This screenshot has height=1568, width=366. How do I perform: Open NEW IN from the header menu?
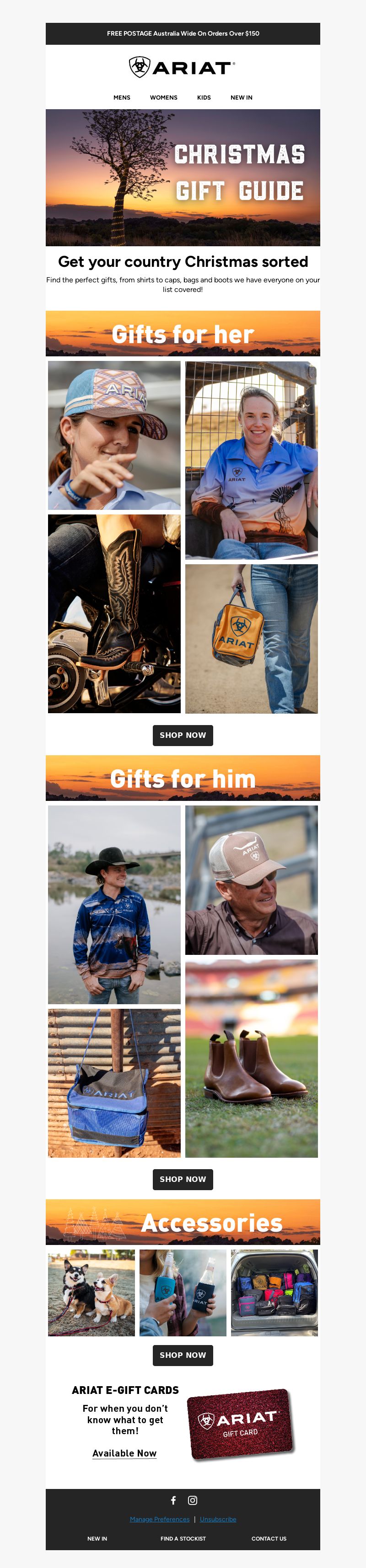(241, 97)
